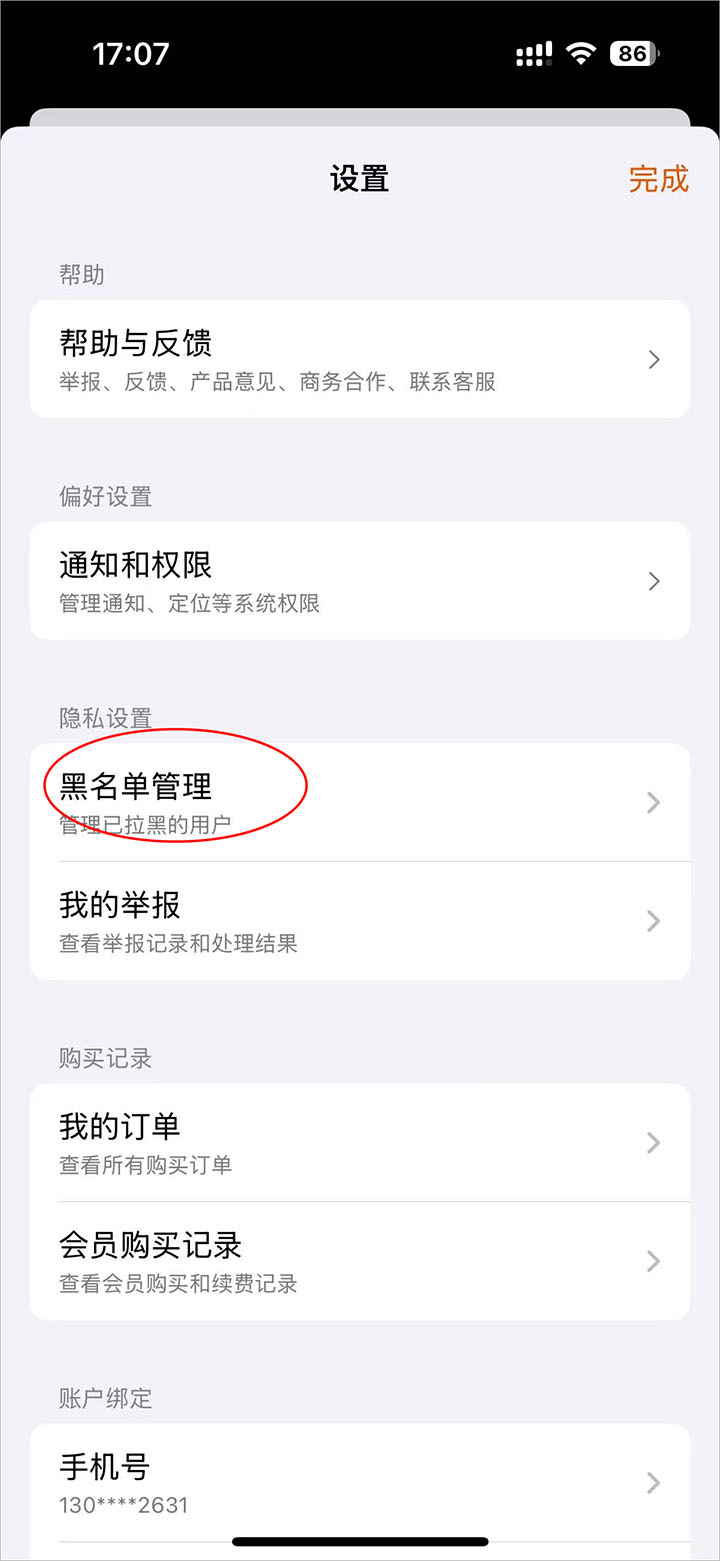Tap 完成 to close settings
This screenshot has height=1561, width=720.
[x=658, y=179]
